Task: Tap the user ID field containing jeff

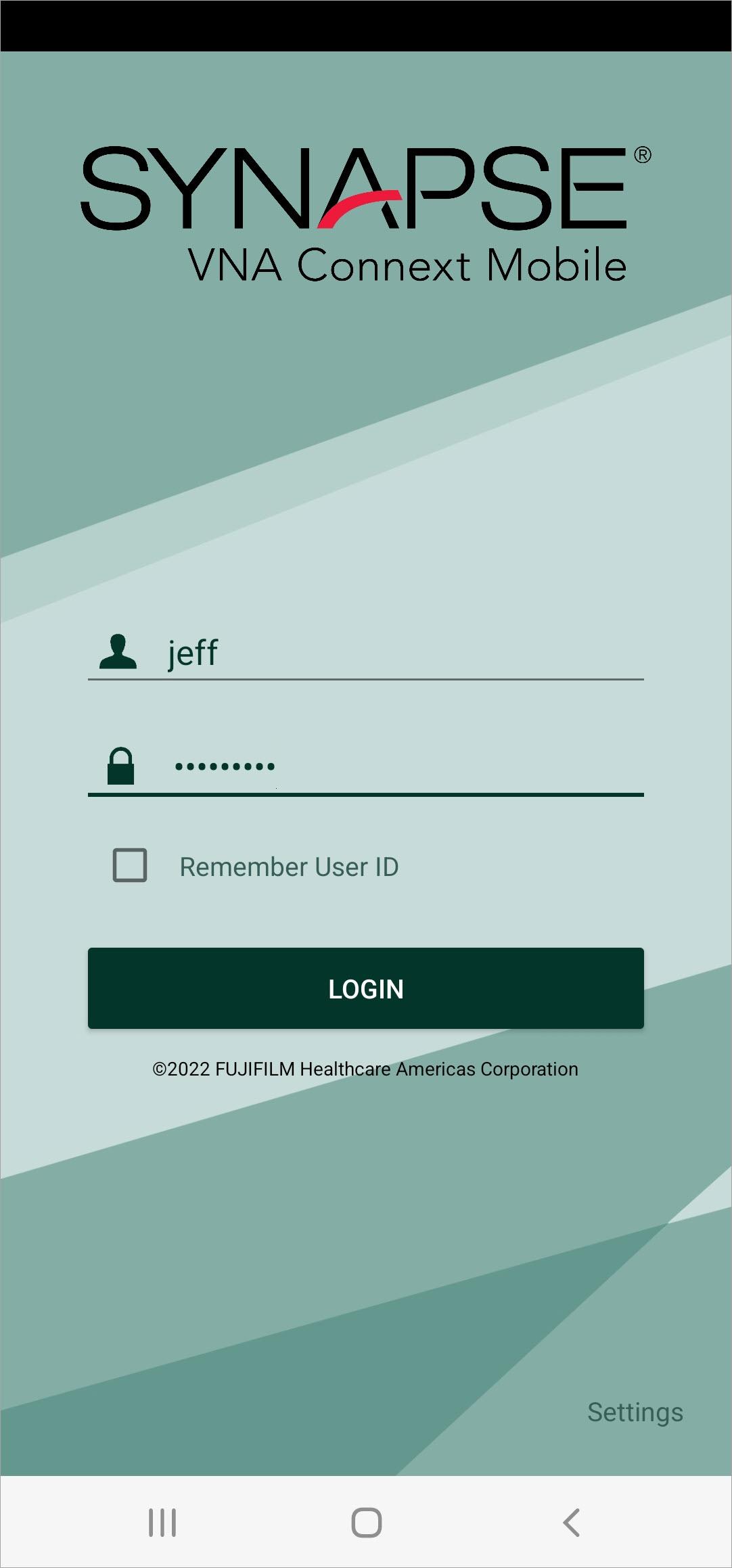Action: click(366, 653)
